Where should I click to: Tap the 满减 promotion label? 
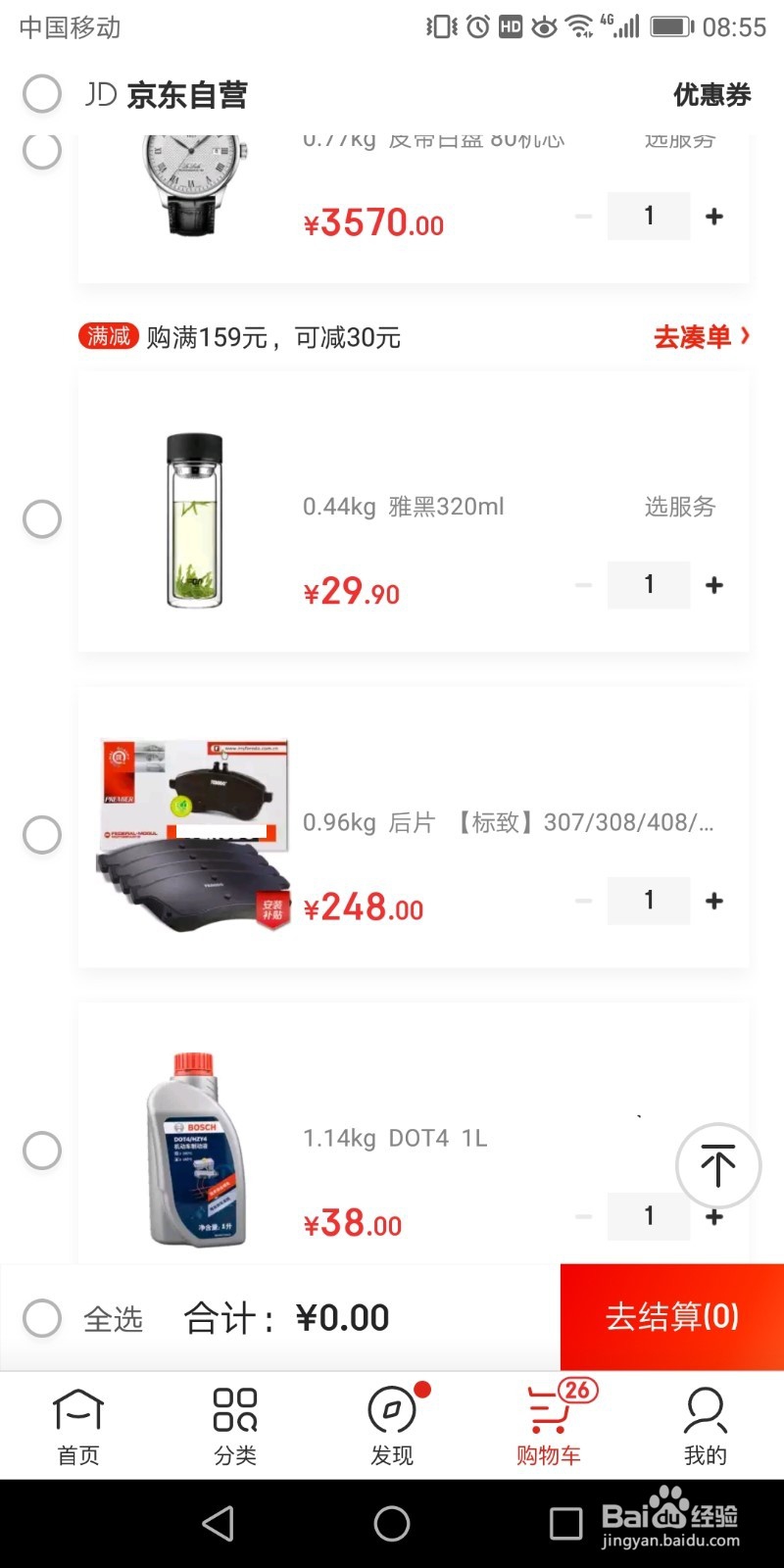click(109, 336)
